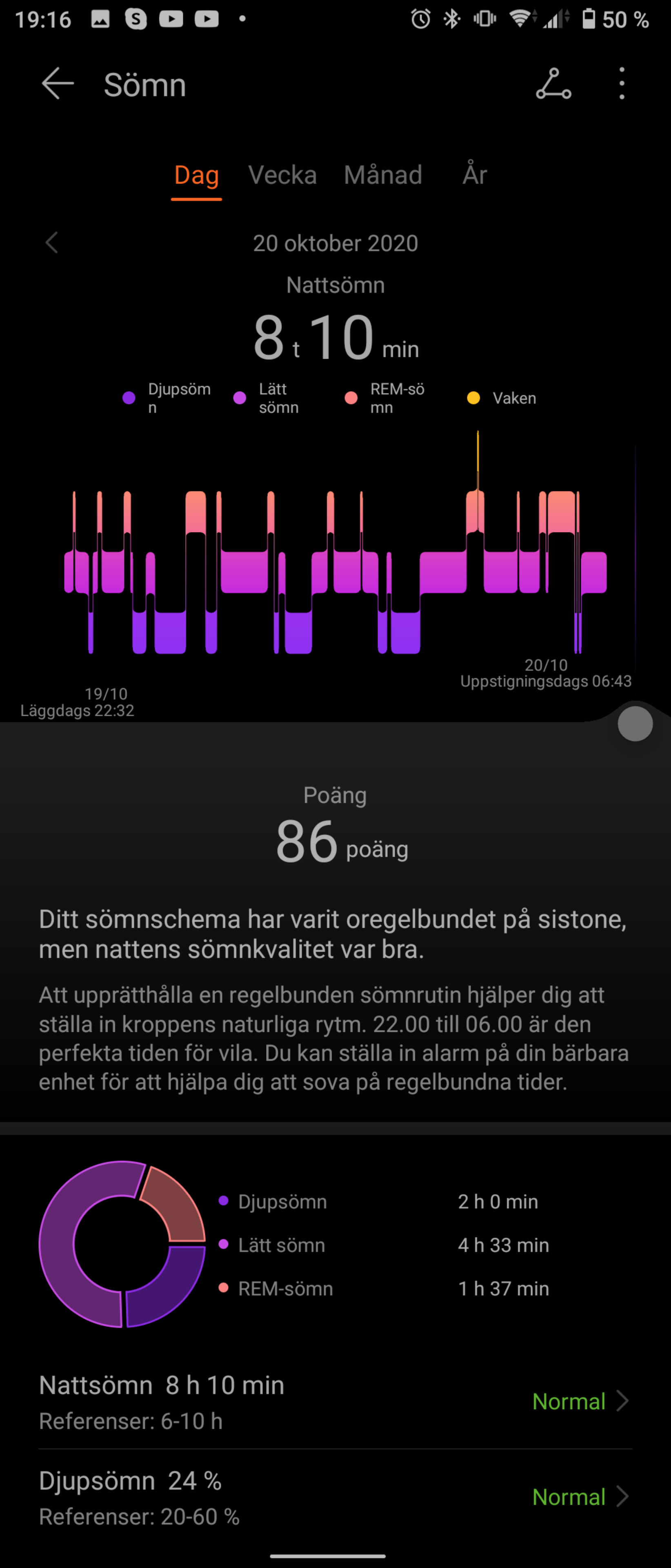Tap the grey handle below the sleep chart
This screenshot has width=671, height=1568.
click(x=635, y=724)
